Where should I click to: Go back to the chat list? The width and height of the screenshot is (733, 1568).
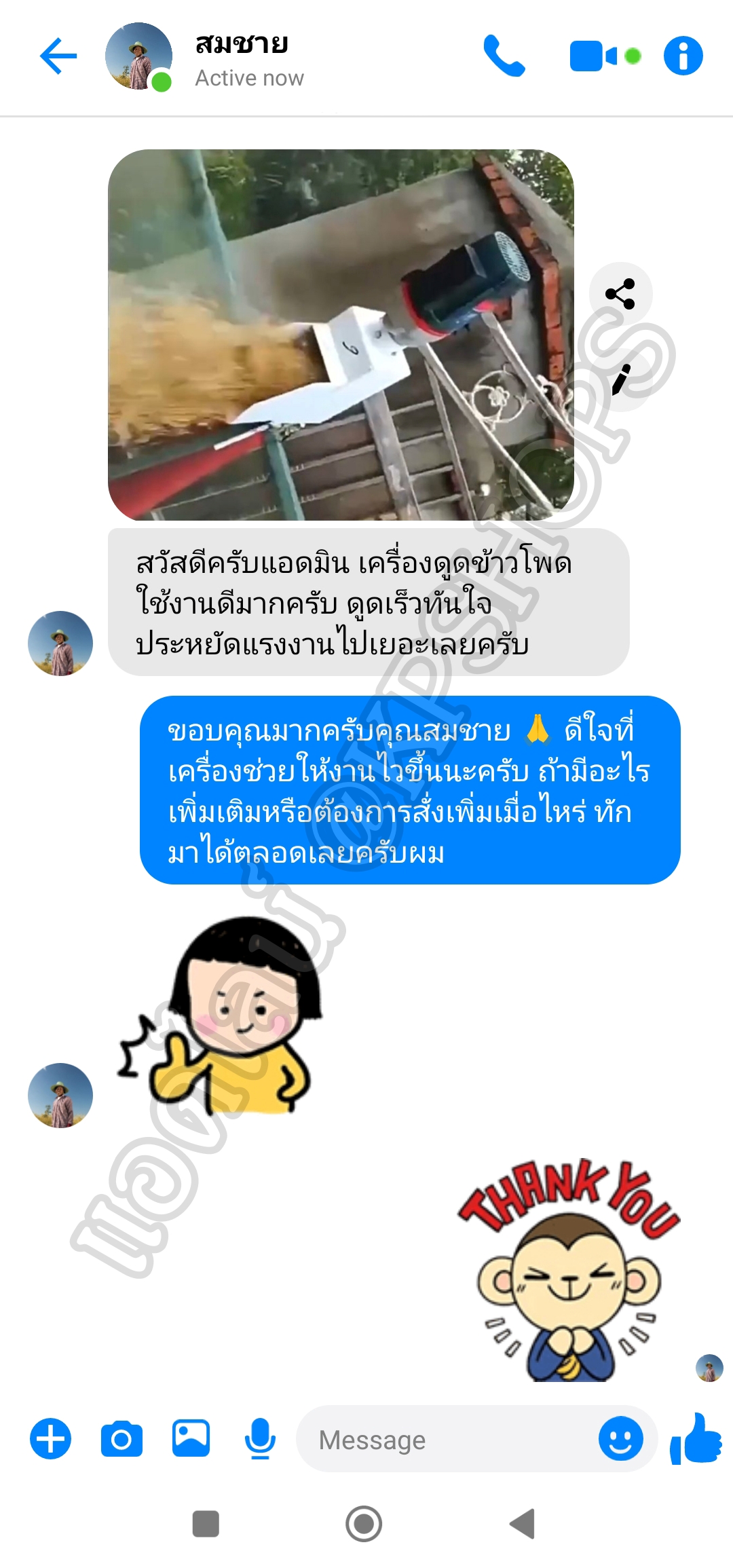tap(58, 56)
